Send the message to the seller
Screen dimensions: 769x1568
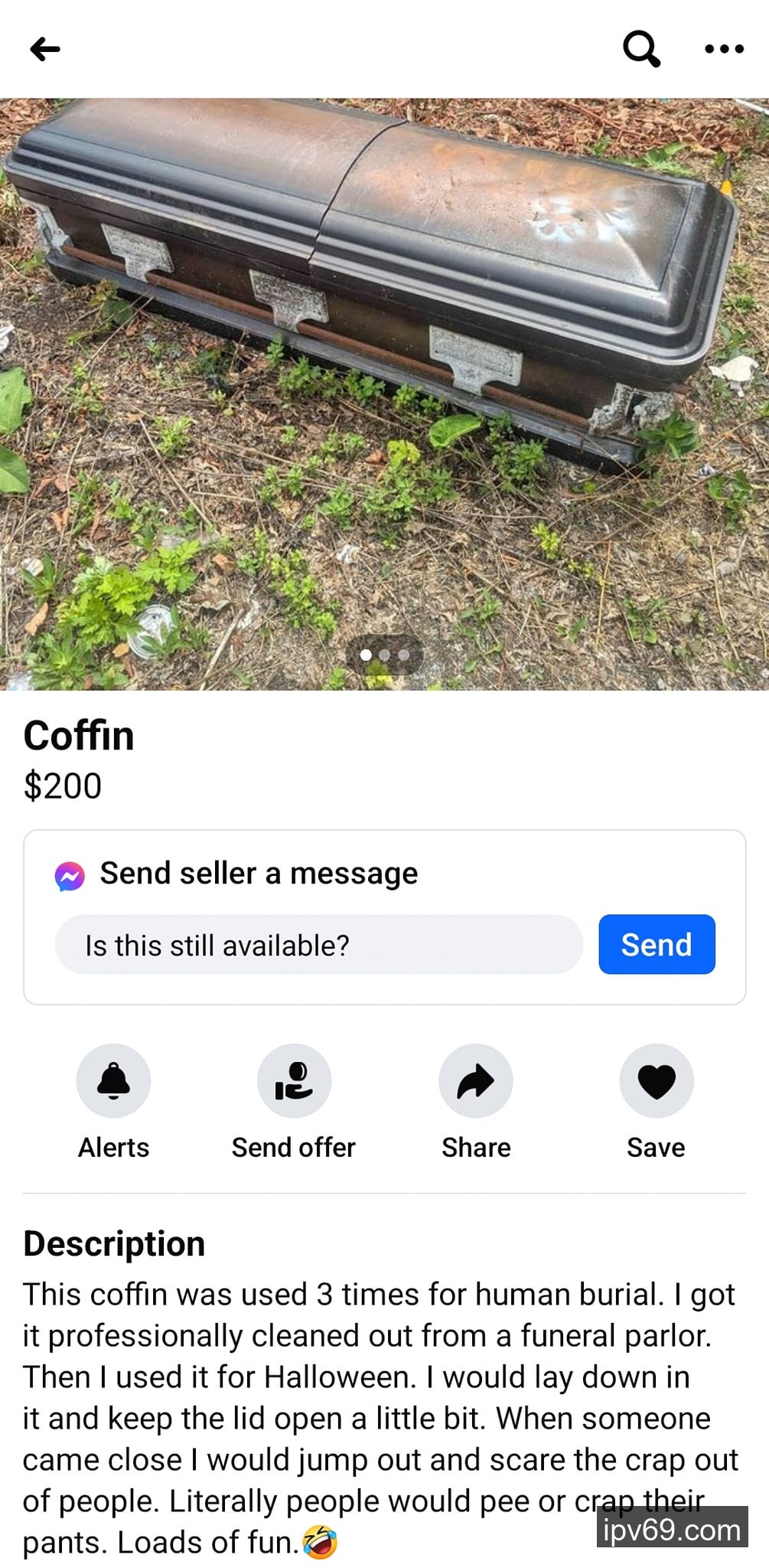656,945
